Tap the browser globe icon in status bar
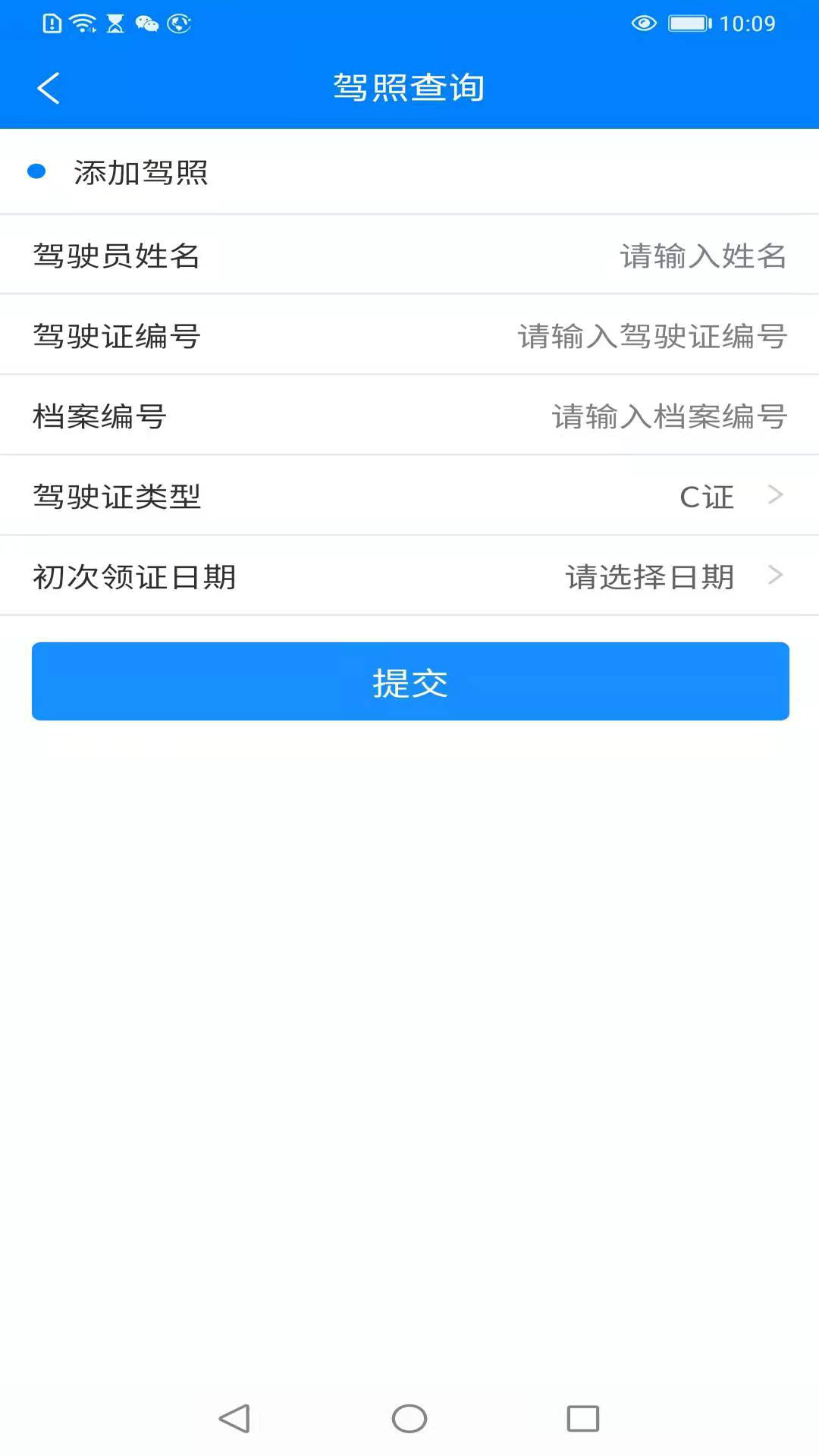This screenshot has width=819, height=1456. (x=179, y=24)
